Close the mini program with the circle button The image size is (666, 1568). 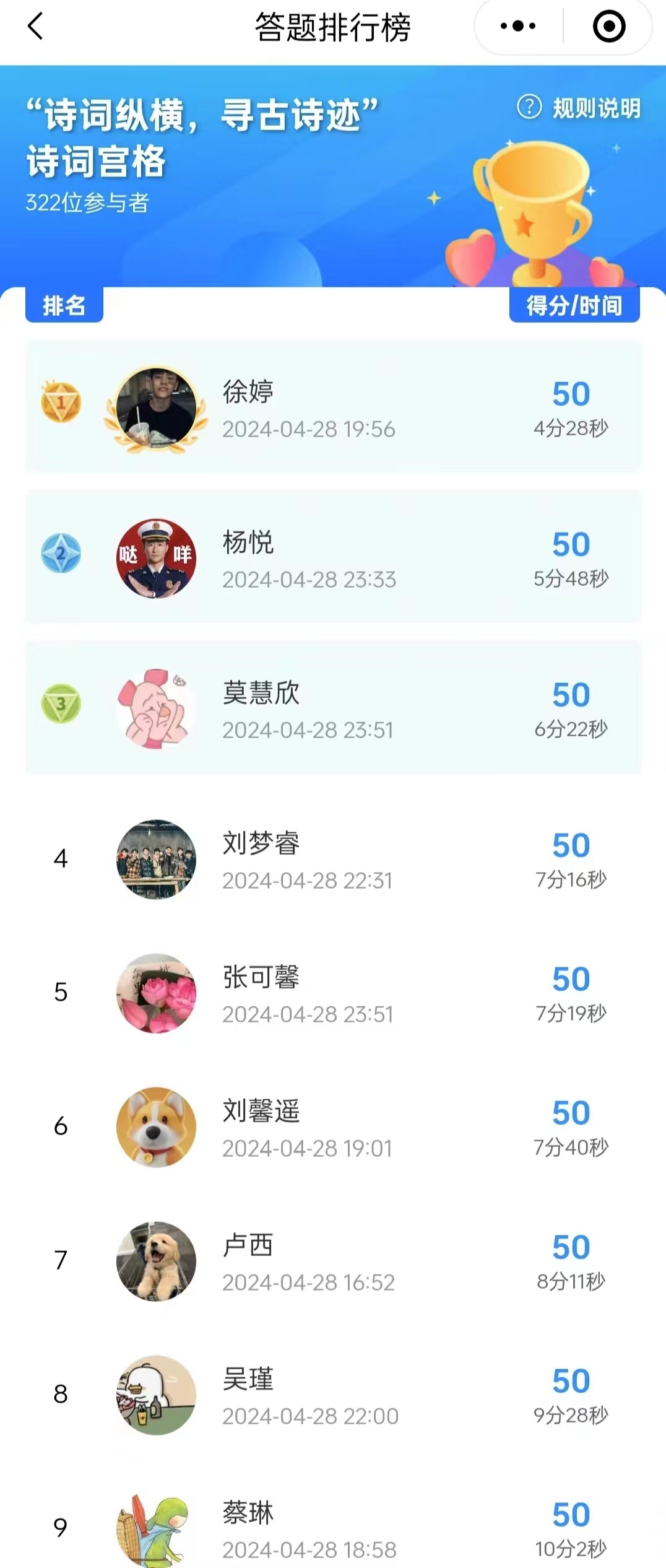[x=609, y=27]
